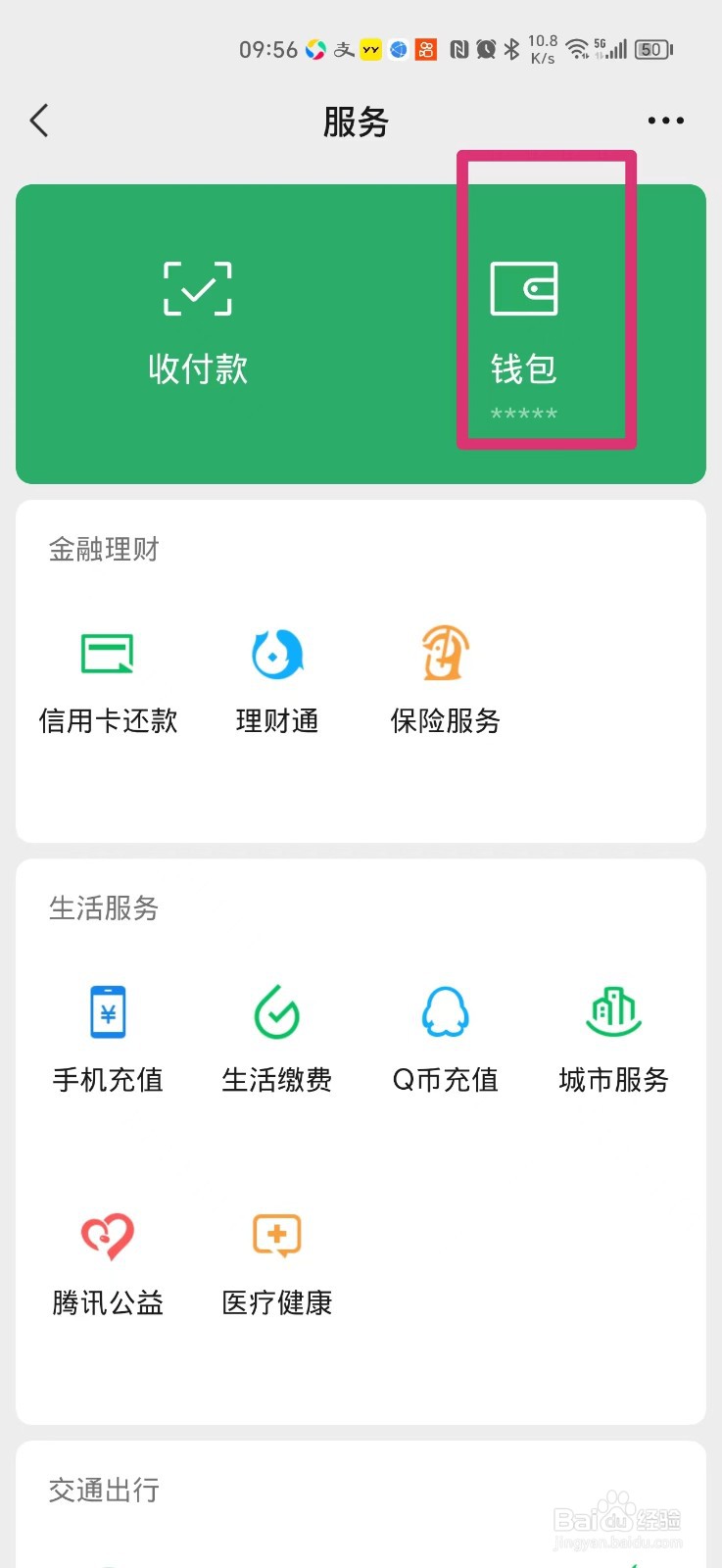The image size is (722, 1568).
Task: Select 手机充值
Action: click(108, 1041)
